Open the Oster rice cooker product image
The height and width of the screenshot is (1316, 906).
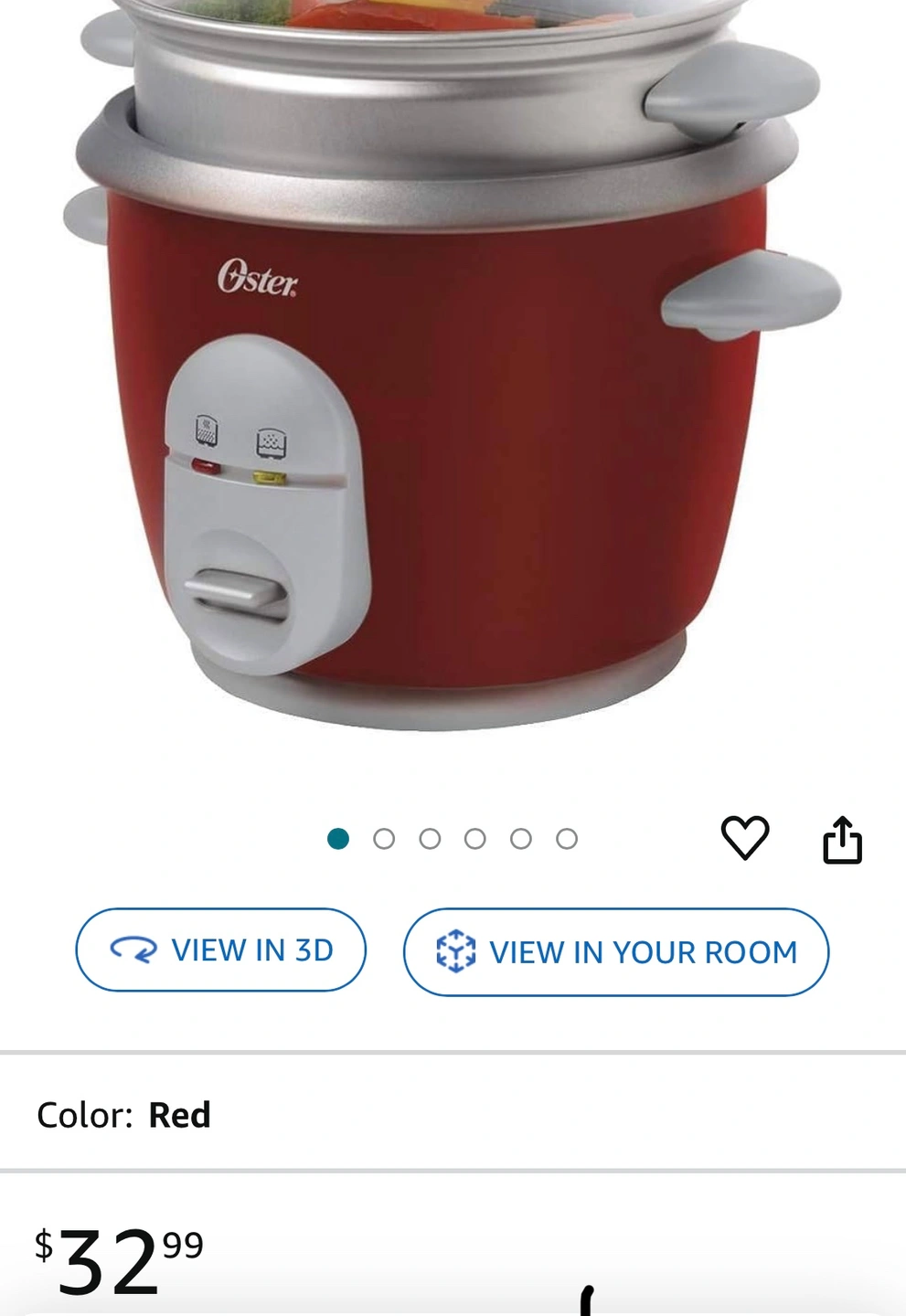coord(453,384)
